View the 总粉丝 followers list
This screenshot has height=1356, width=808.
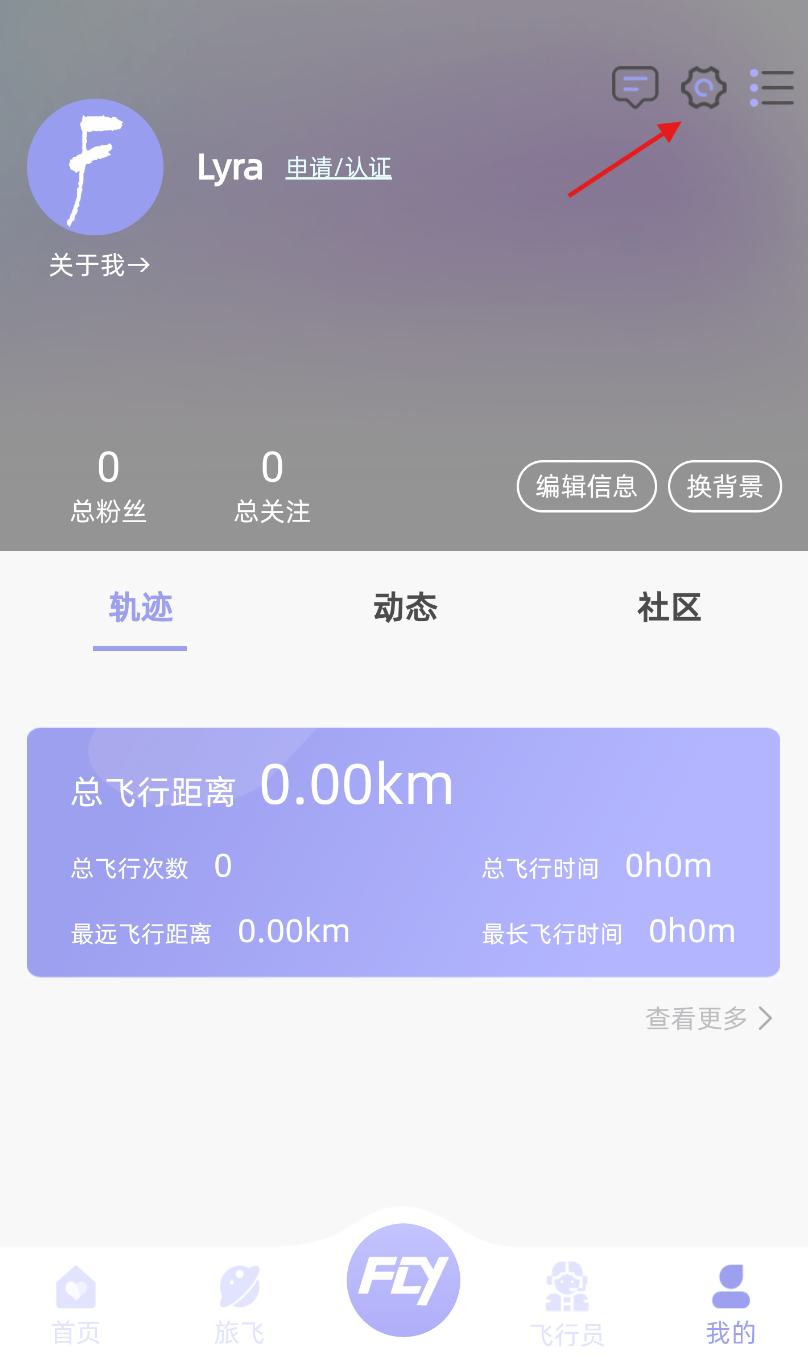(x=108, y=487)
